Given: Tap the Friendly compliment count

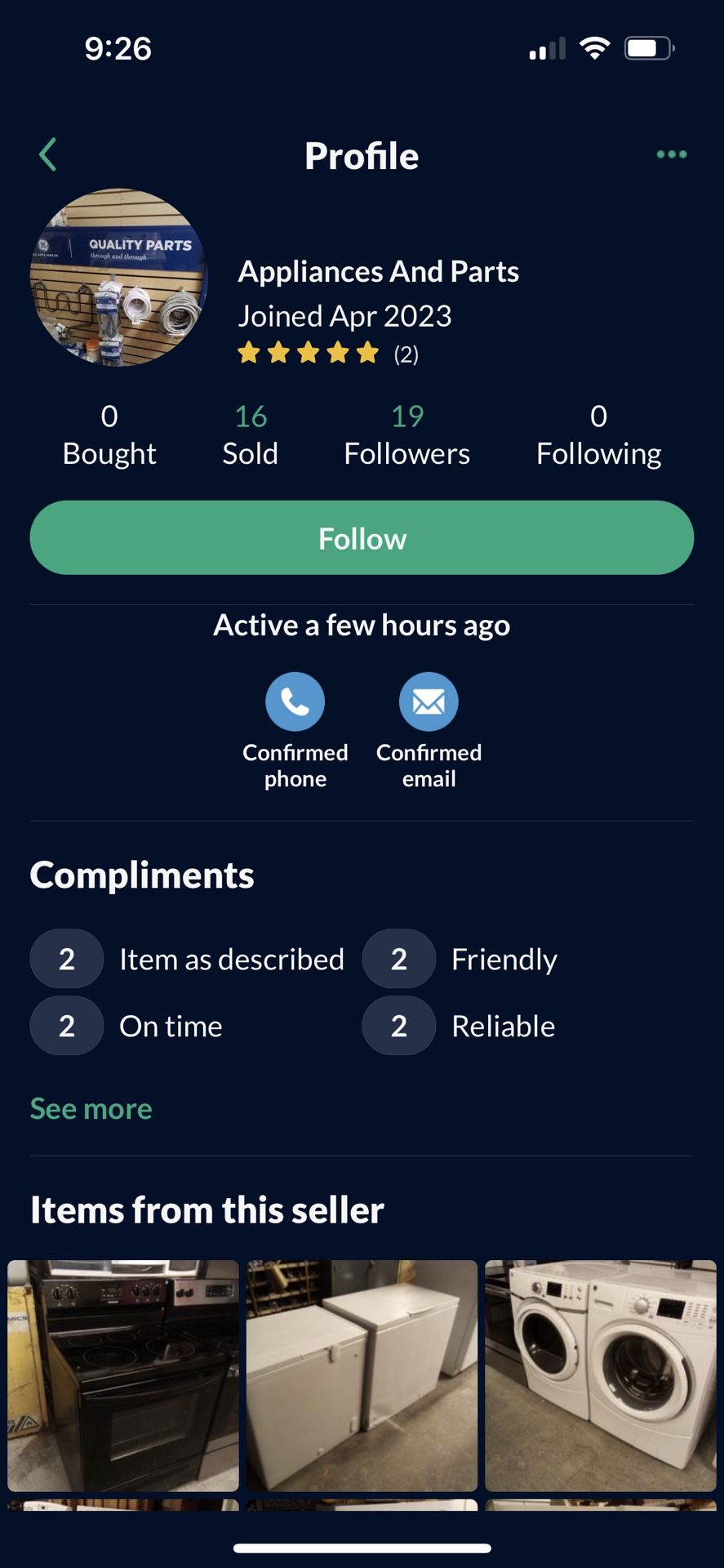Looking at the screenshot, I should pos(398,959).
